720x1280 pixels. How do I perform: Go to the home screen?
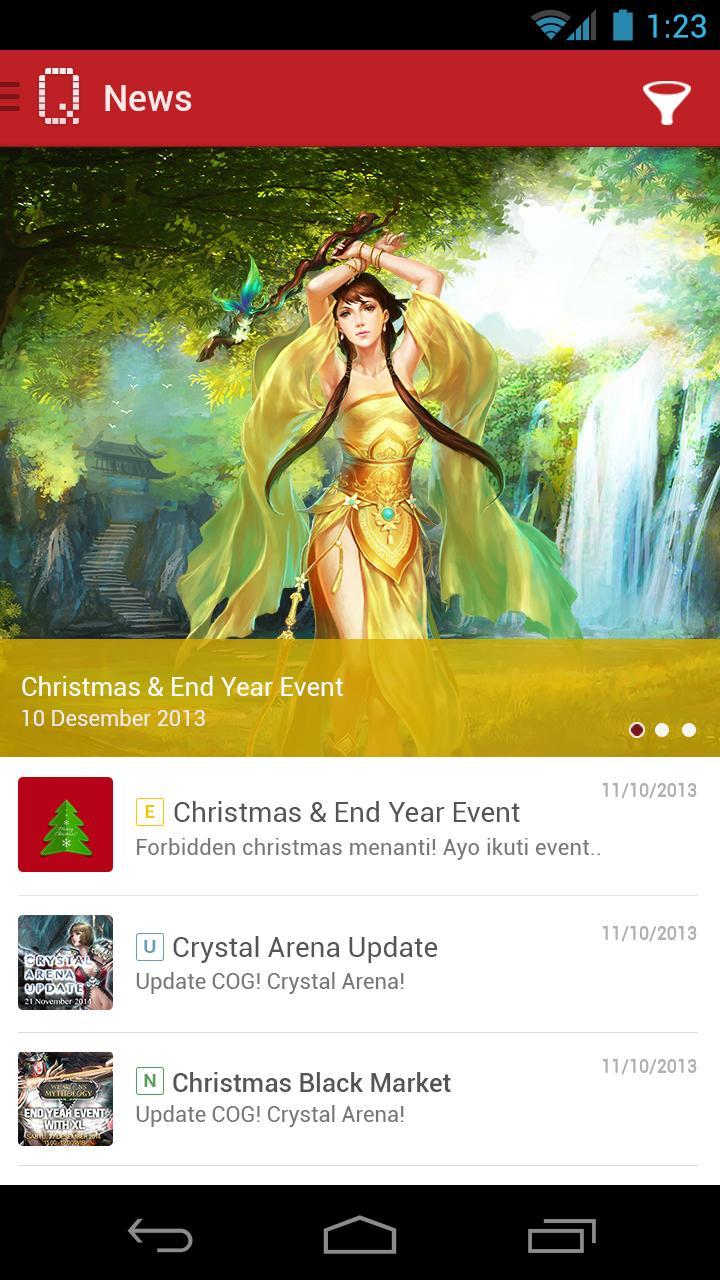tap(360, 1236)
